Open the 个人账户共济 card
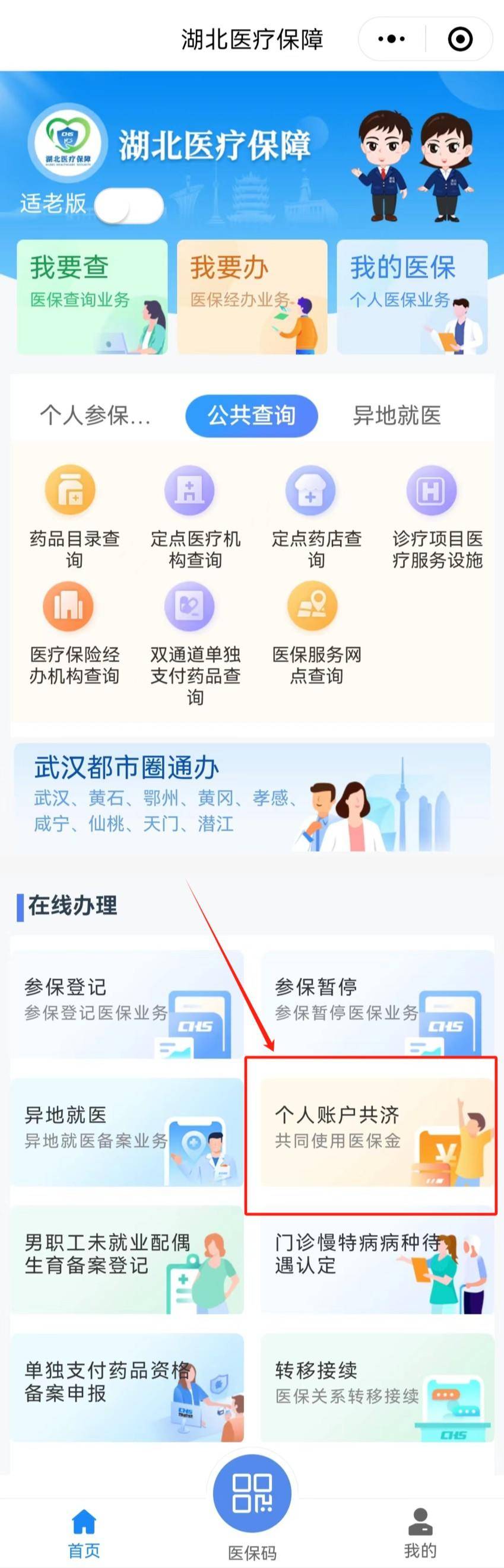This screenshot has width=504, height=1568. tap(376, 1132)
